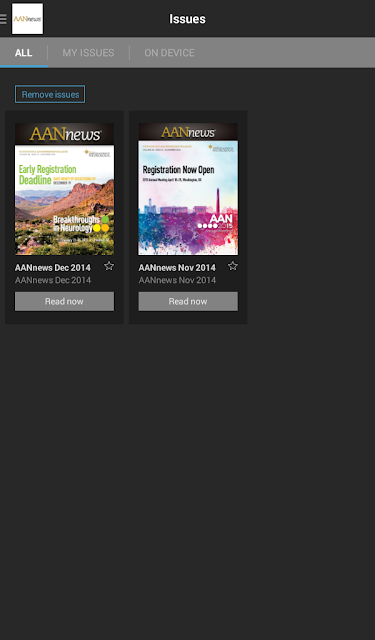Select the ALL tab
The image size is (375, 640).
coord(24,53)
